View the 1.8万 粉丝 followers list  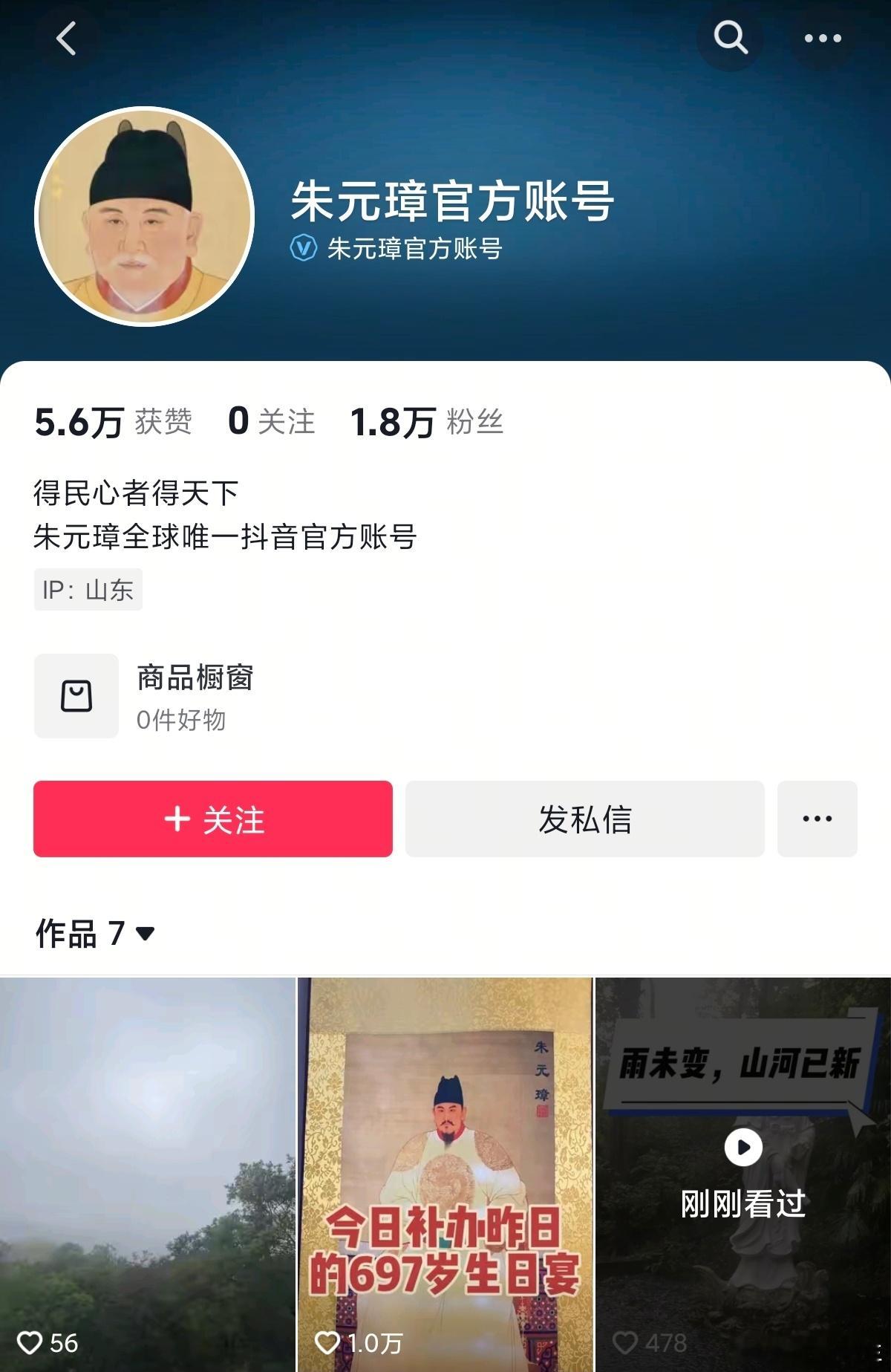pos(427,422)
